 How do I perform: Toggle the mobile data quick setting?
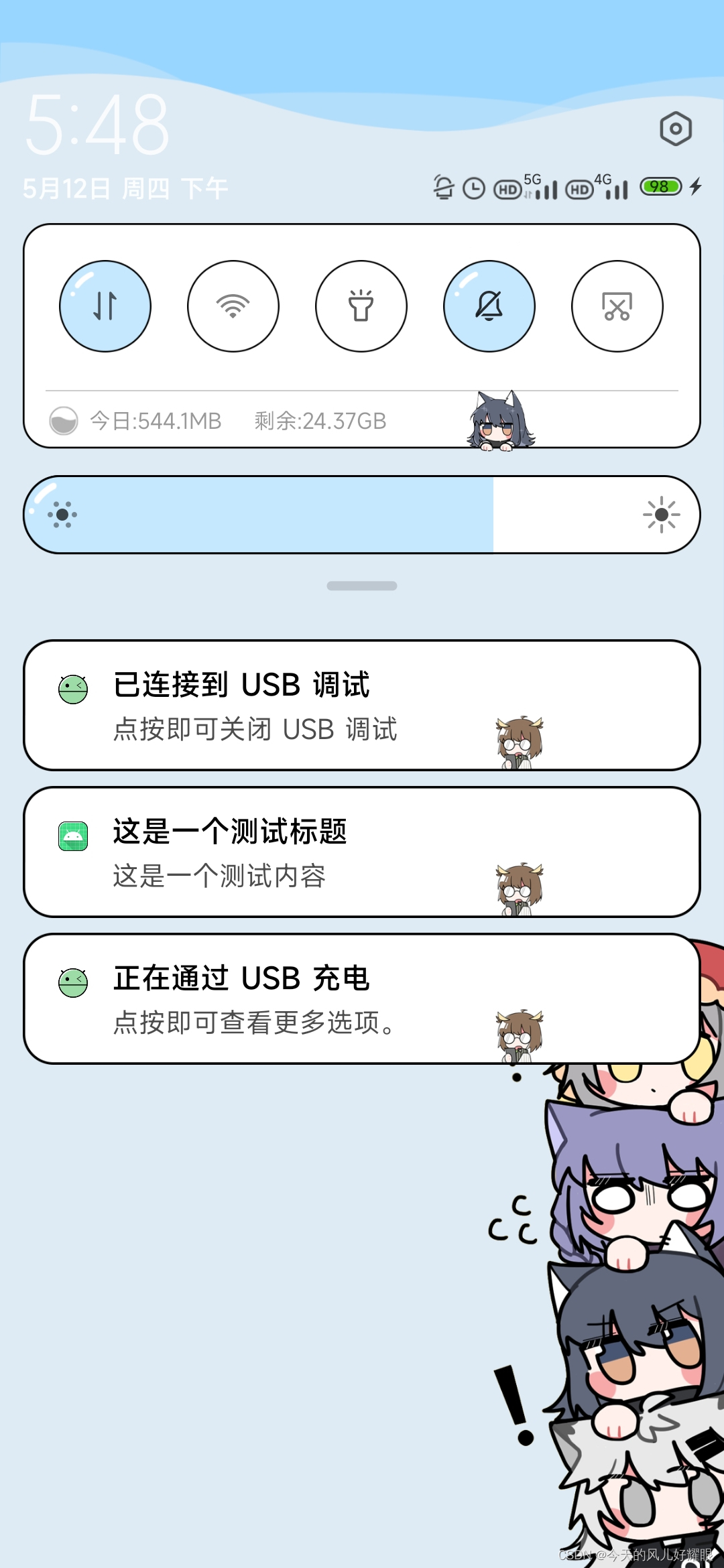(x=105, y=306)
